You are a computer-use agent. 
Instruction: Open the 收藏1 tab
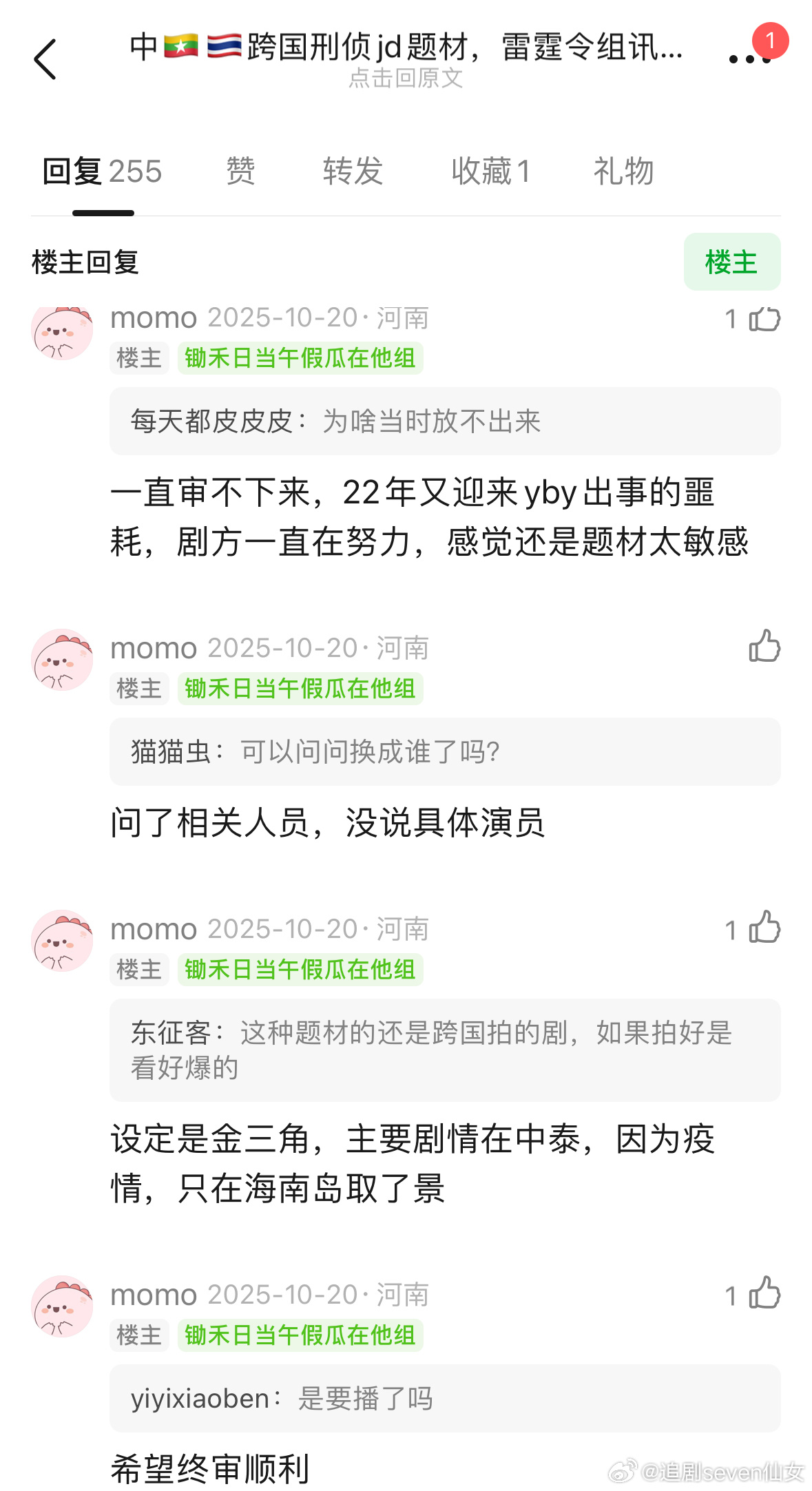tap(491, 171)
